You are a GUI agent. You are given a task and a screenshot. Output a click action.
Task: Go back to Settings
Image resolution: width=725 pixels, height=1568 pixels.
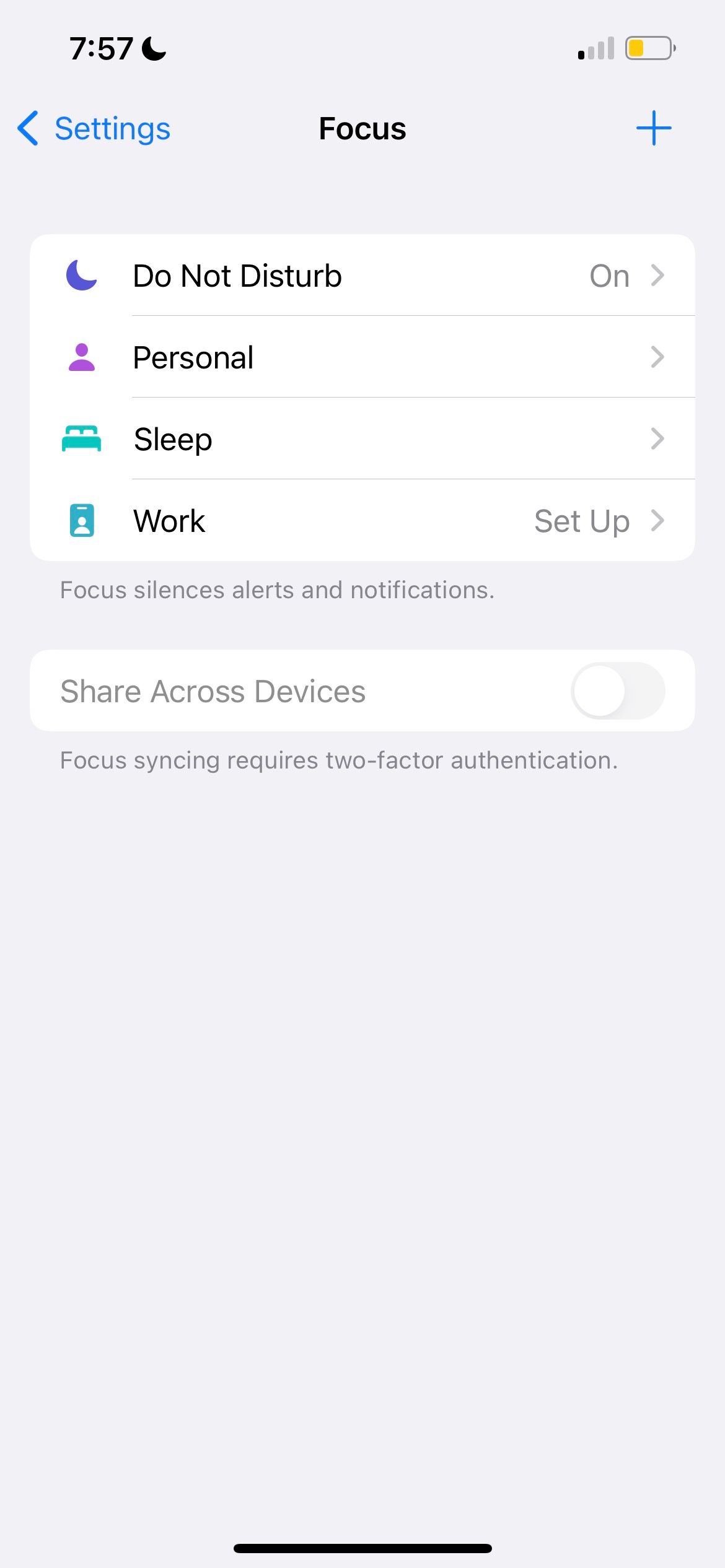[x=94, y=129]
